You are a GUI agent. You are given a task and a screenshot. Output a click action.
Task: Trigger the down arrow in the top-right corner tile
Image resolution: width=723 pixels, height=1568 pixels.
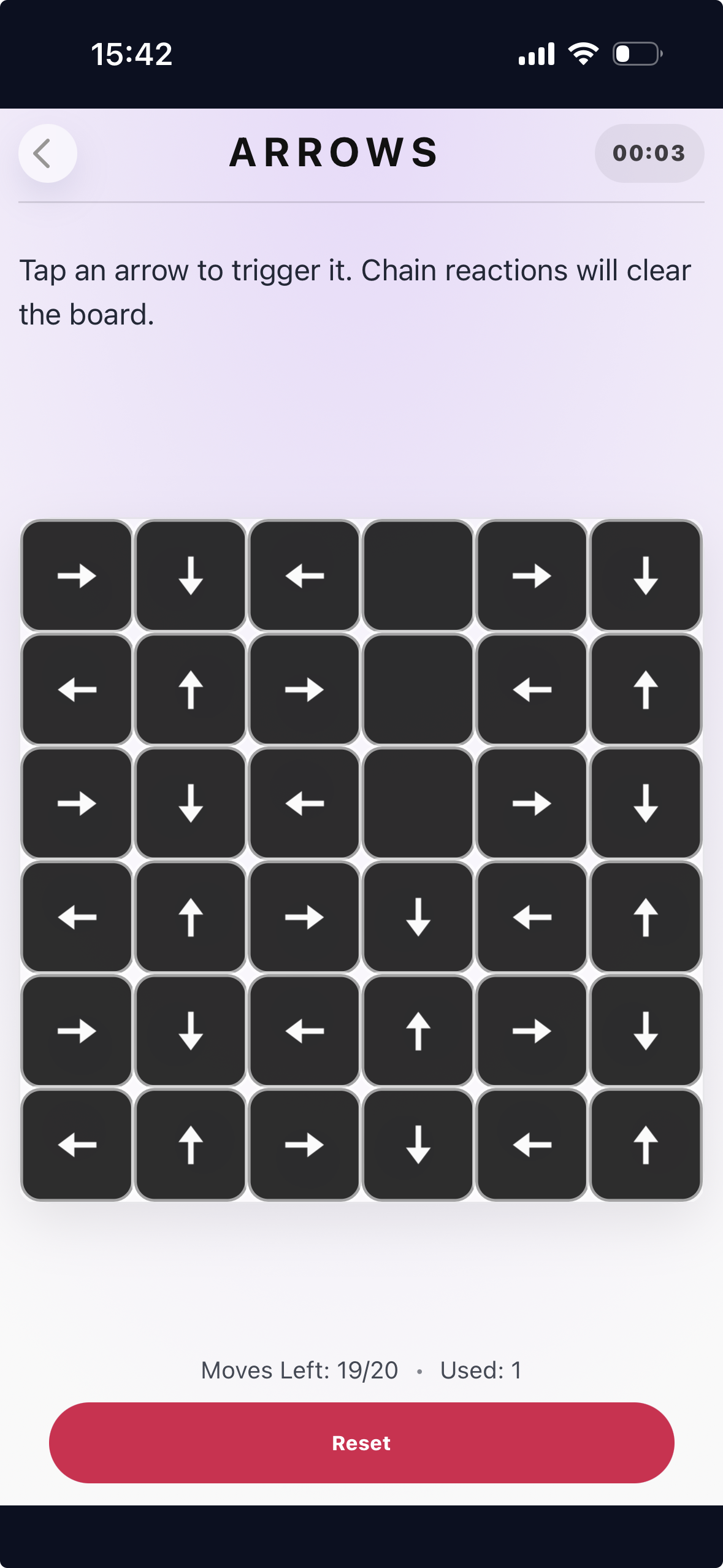tap(645, 576)
